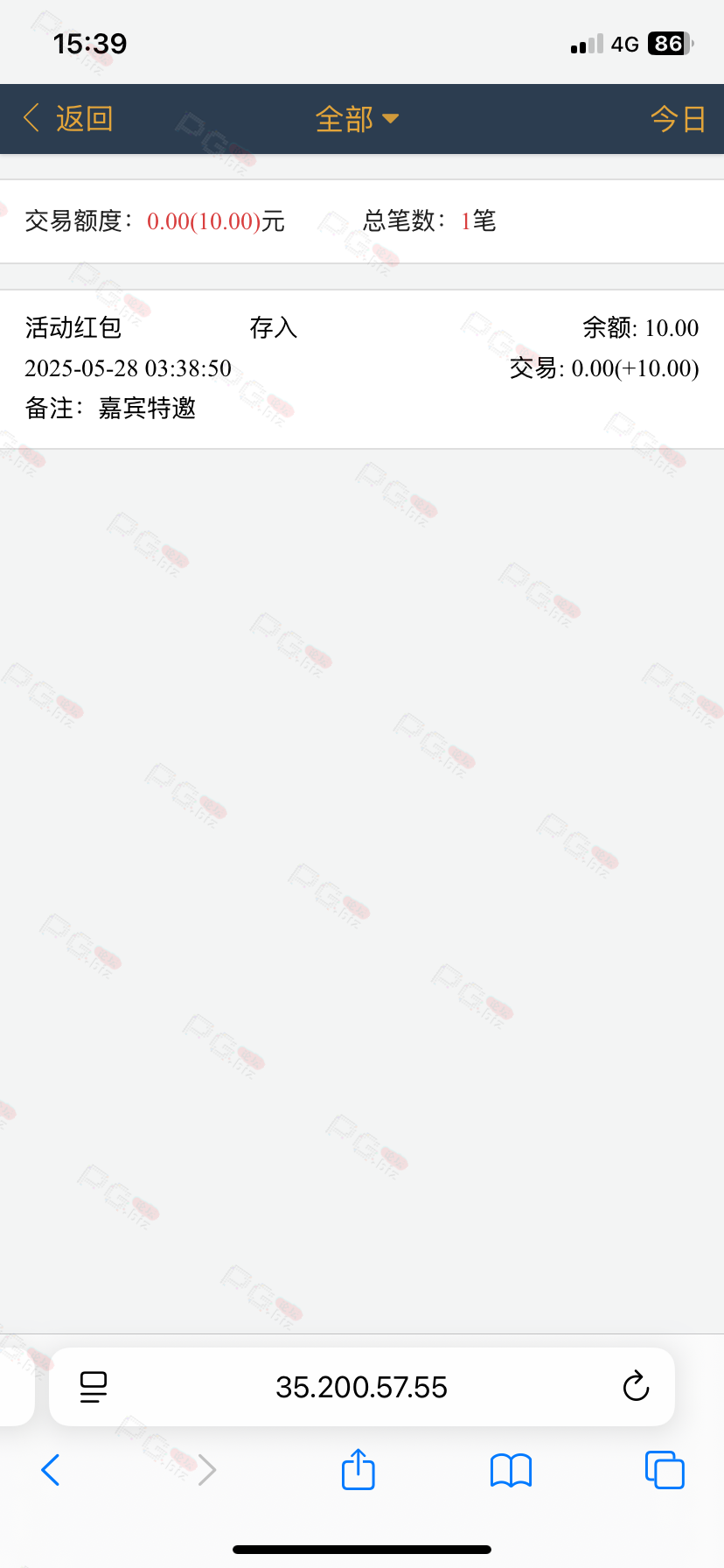The width and height of the screenshot is (724, 1568).
Task: Select the 今日 date filter
Action: [x=678, y=118]
